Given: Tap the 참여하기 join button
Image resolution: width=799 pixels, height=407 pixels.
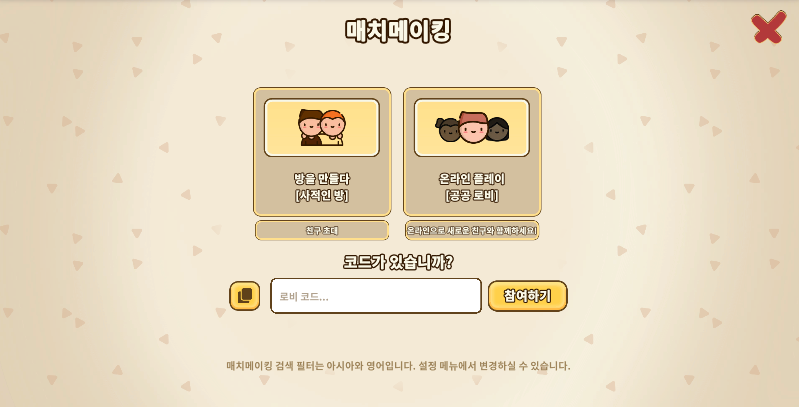Looking at the screenshot, I should [x=527, y=296].
